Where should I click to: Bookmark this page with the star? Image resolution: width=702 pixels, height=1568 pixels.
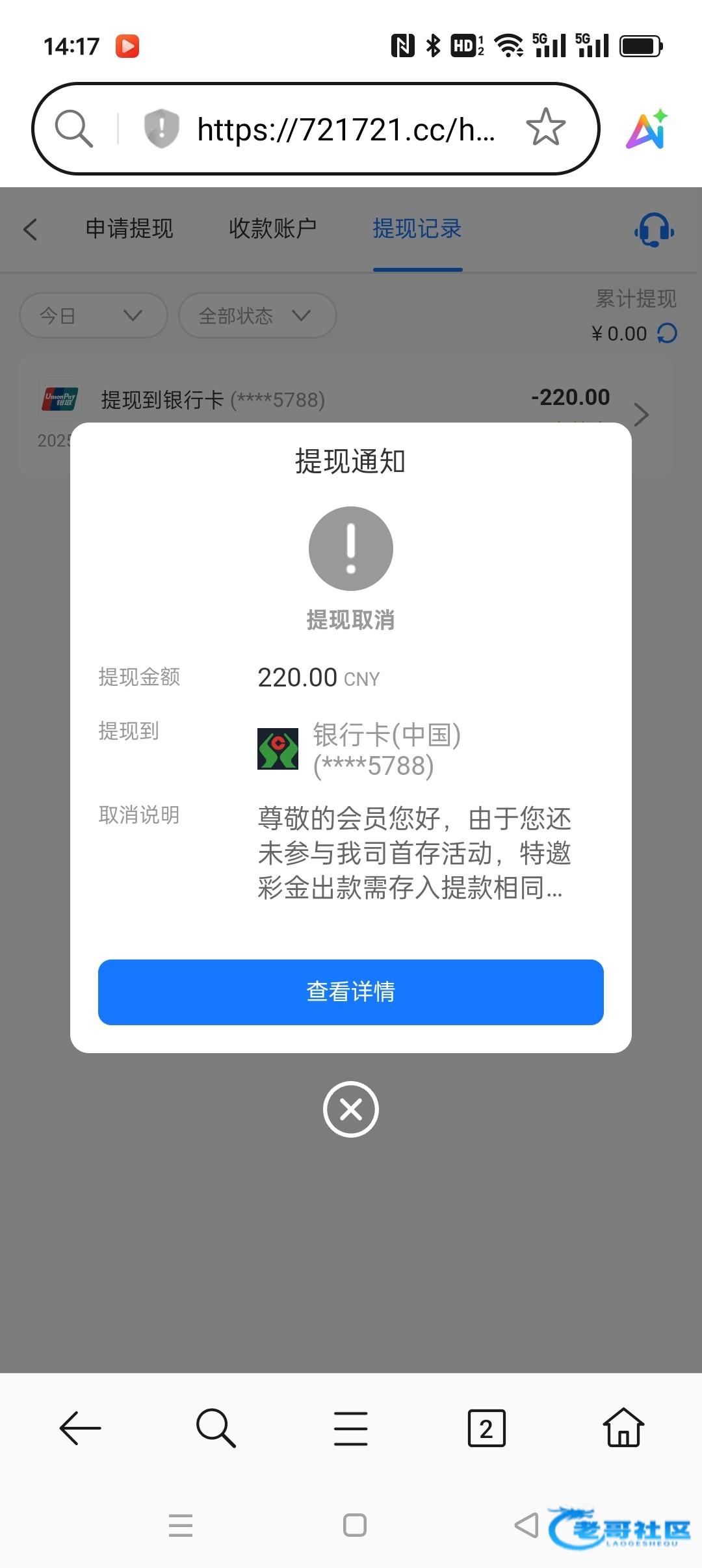click(545, 127)
